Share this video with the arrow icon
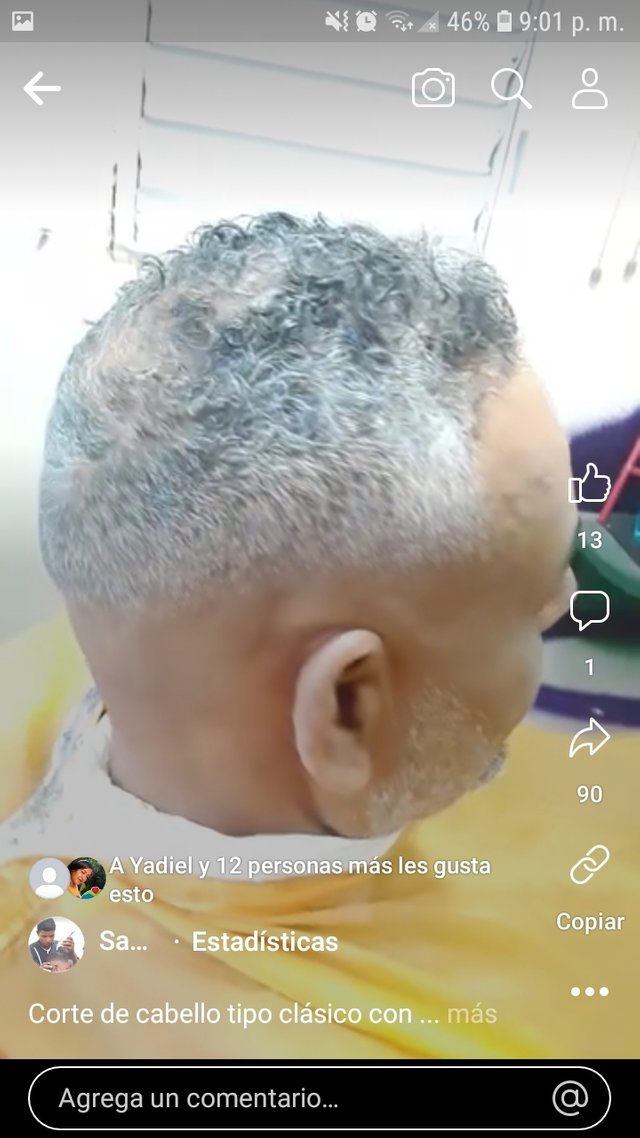The height and width of the screenshot is (1138, 640). tap(589, 738)
